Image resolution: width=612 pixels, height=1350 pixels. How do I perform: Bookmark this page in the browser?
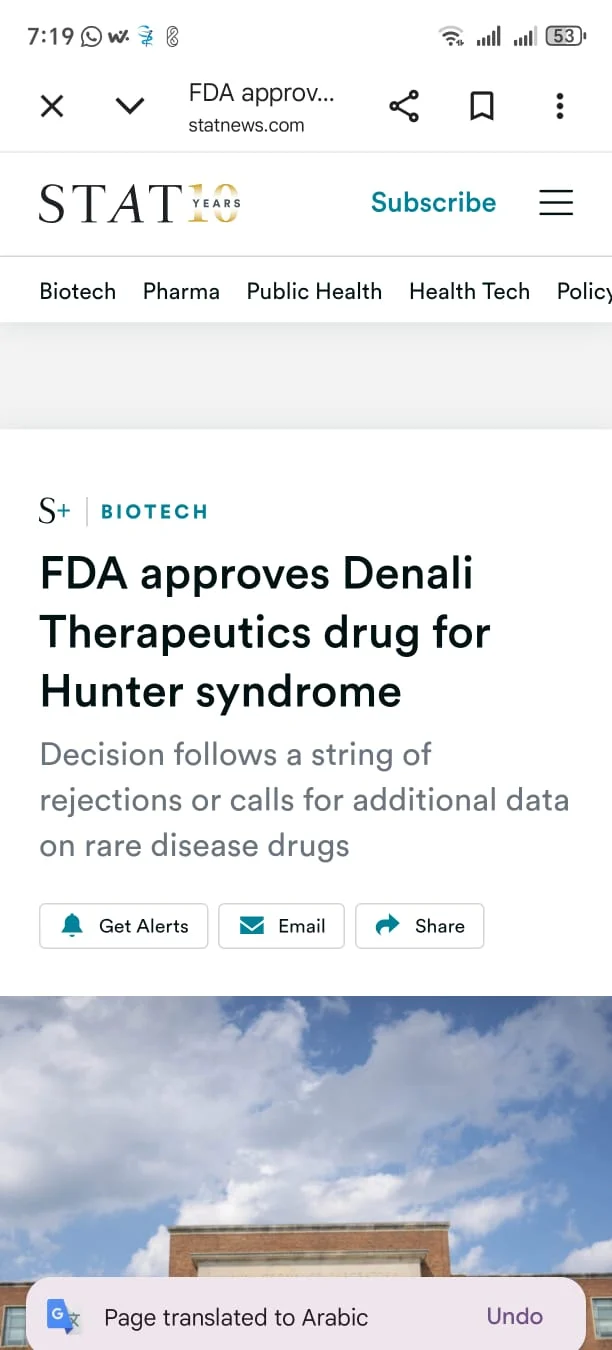[x=482, y=106]
